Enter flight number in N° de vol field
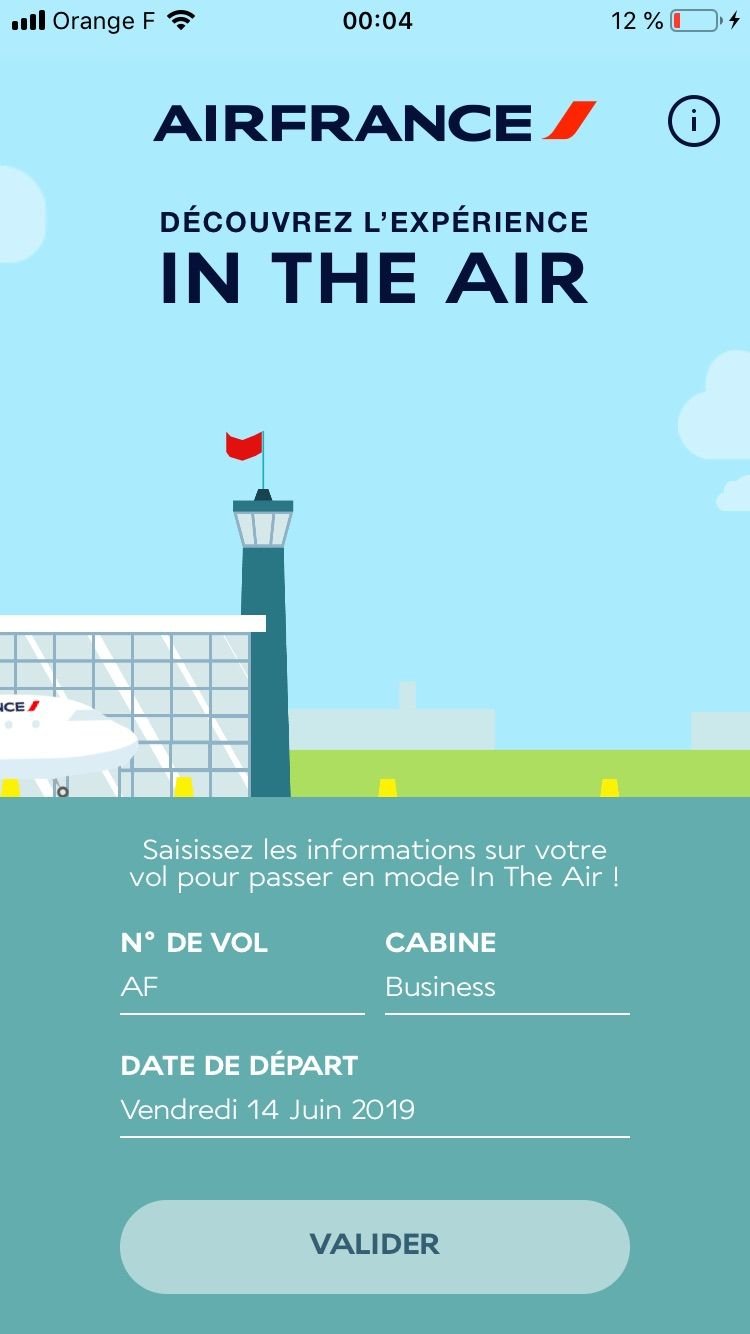This screenshot has height=1334, width=750. tap(242, 987)
